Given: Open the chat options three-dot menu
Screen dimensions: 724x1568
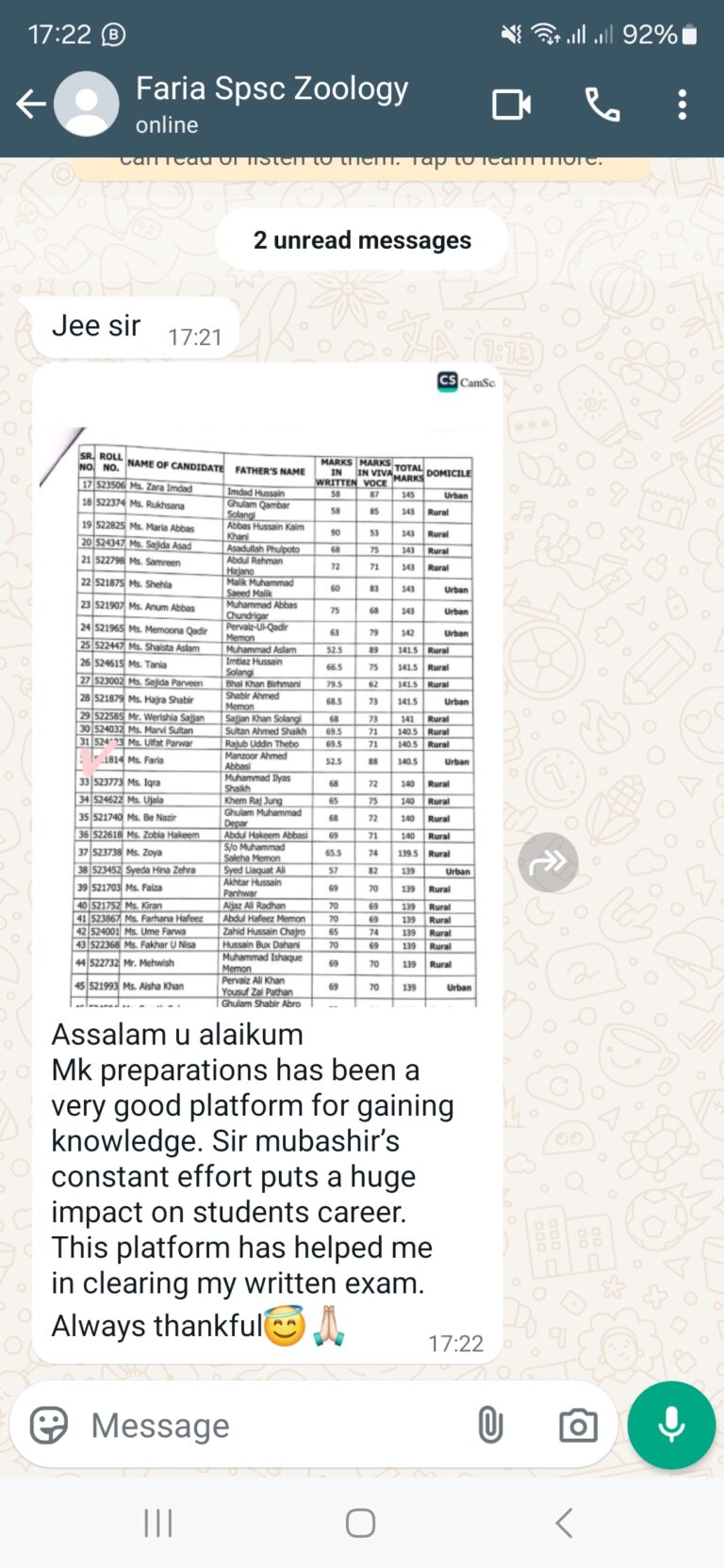Looking at the screenshot, I should pos(683,106).
